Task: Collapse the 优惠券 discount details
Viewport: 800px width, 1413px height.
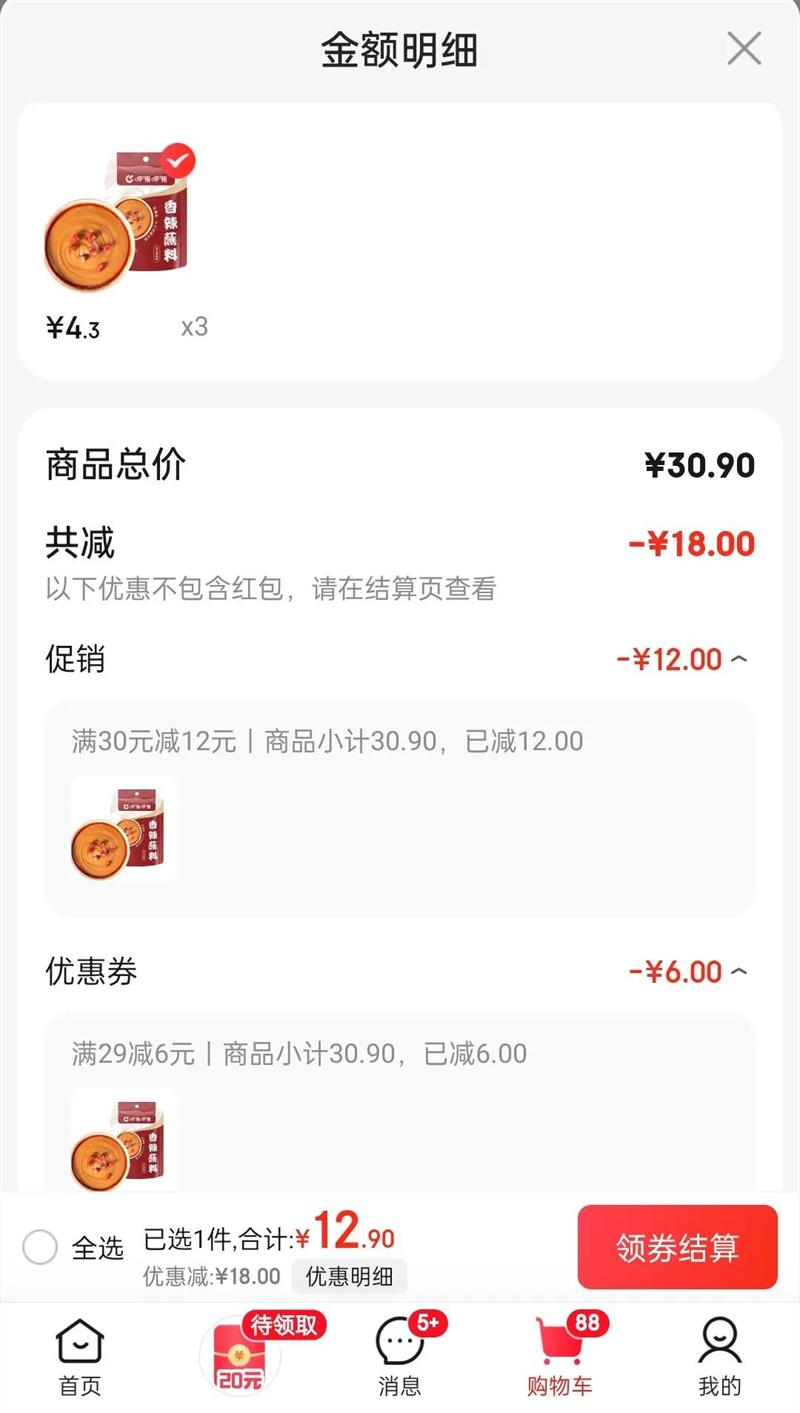Action: [x=740, y=971]
